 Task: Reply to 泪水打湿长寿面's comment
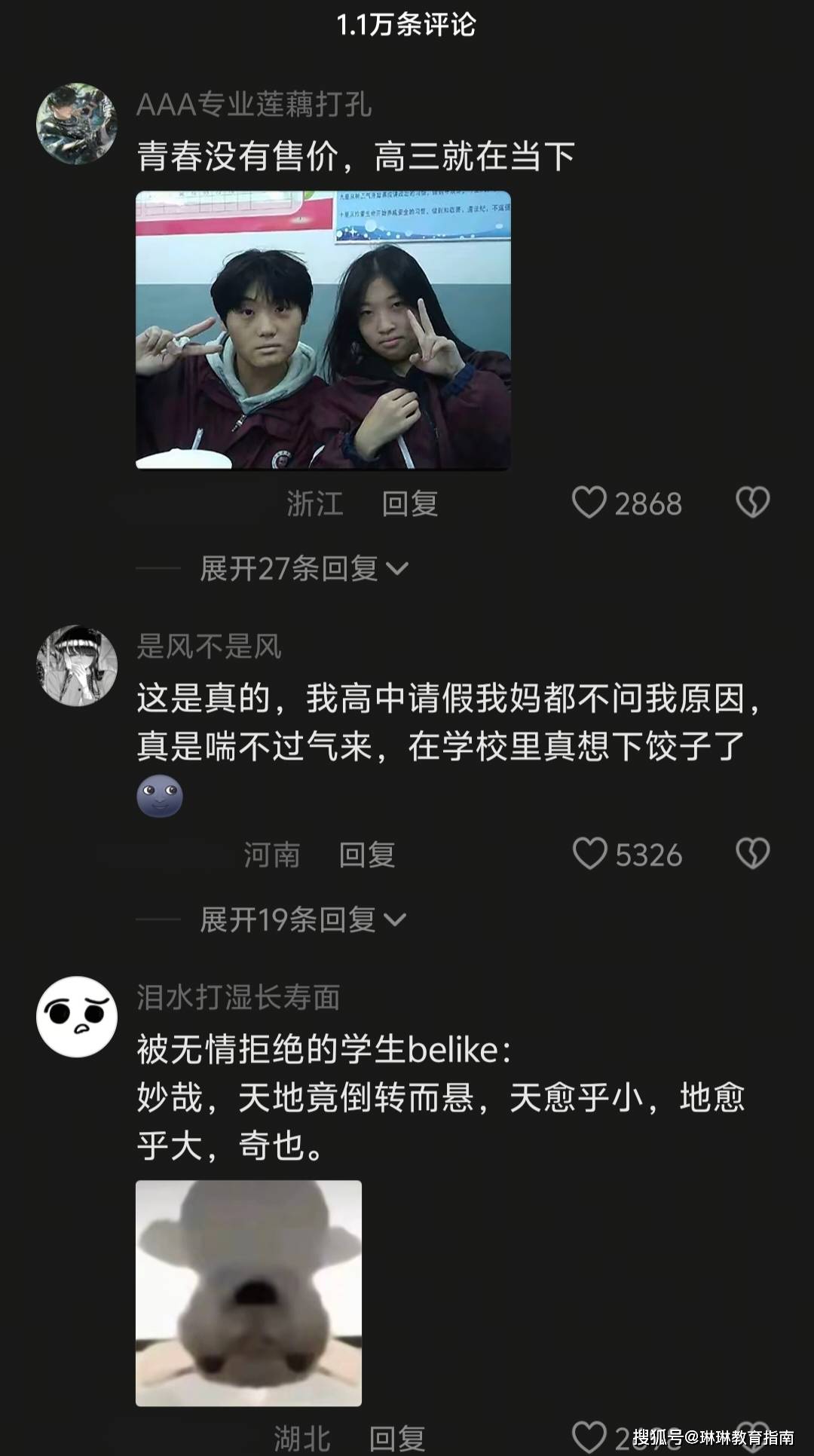[x=397, y=1438]
